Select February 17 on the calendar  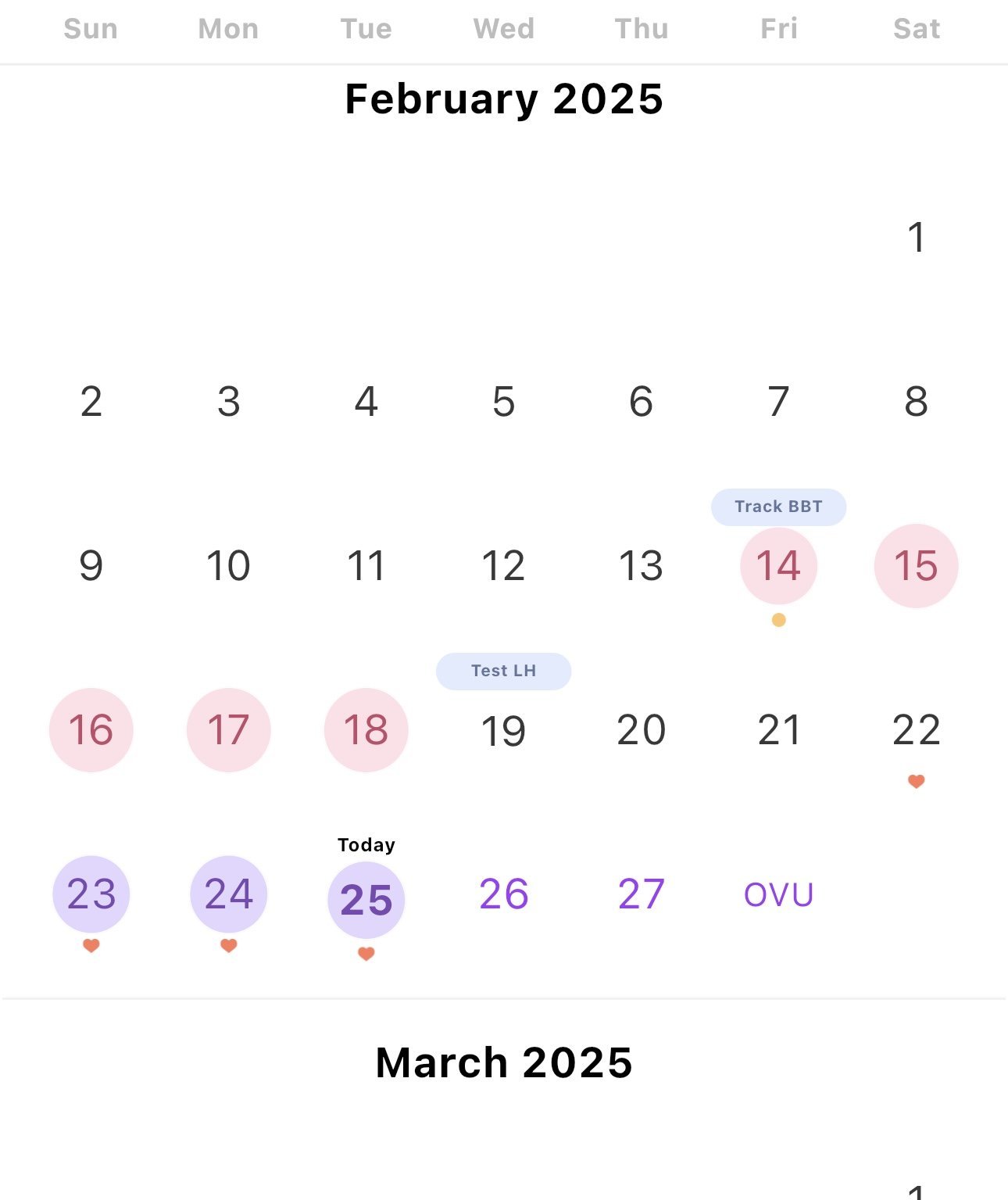228,730
